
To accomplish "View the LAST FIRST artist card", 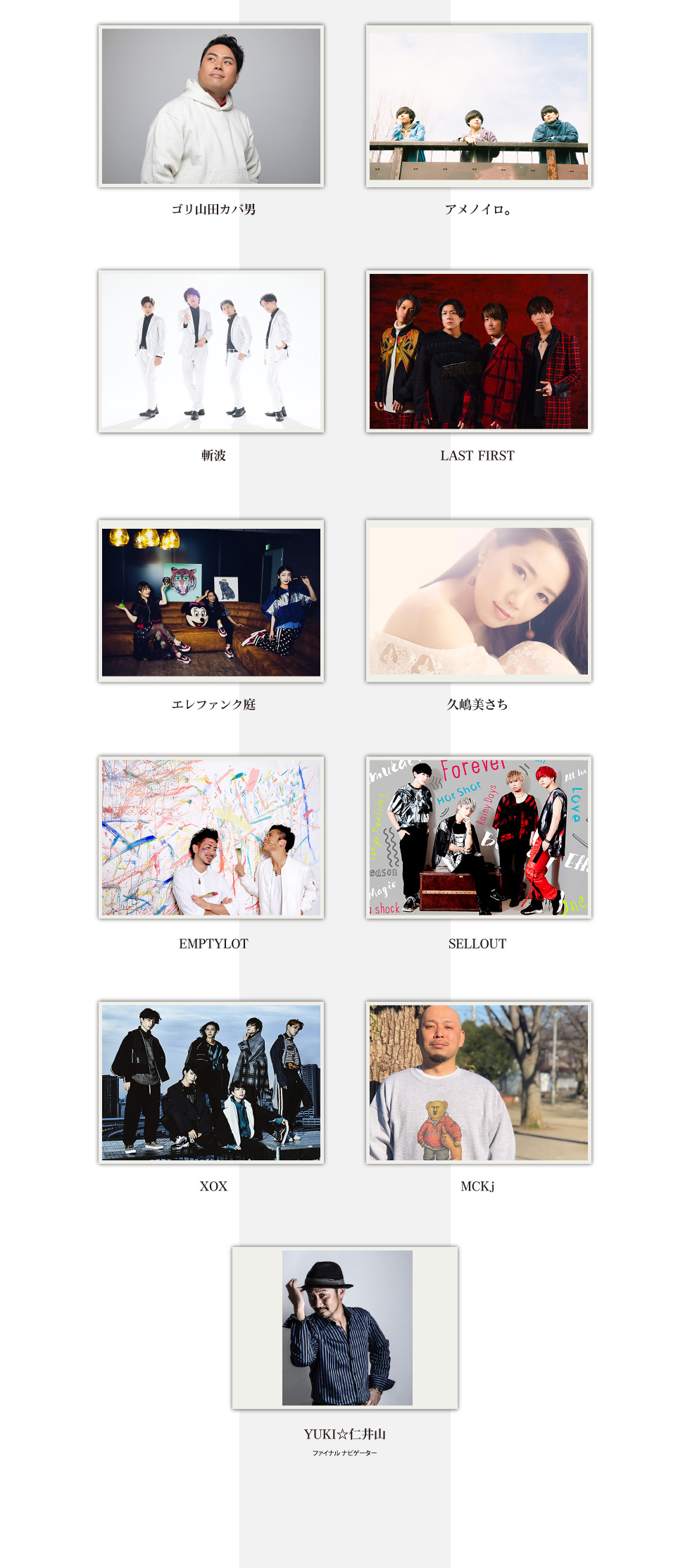I will (x=479, y=351).
